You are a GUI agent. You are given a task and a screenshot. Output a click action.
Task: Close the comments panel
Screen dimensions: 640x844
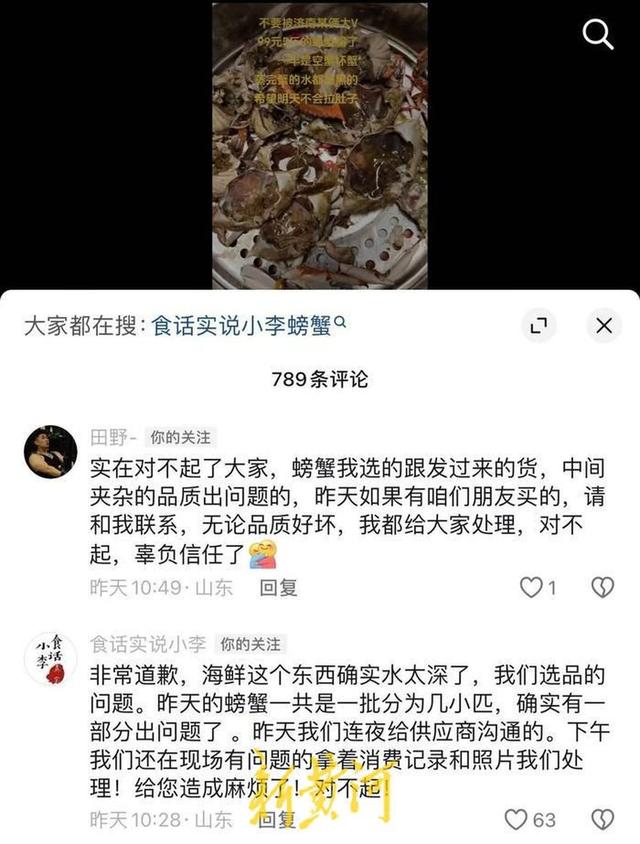pos(603,325)
